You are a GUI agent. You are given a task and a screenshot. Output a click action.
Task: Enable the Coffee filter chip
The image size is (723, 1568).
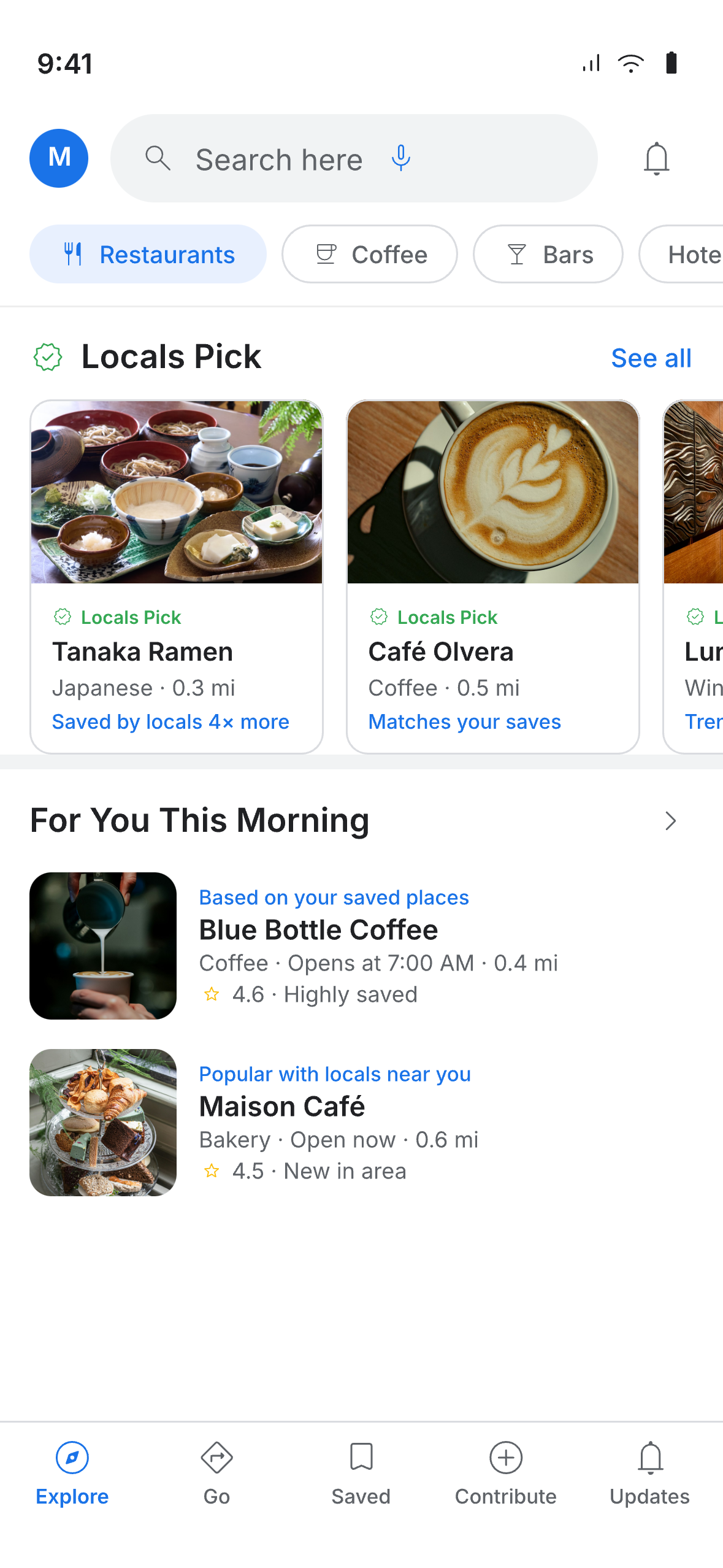click(369, 254)
